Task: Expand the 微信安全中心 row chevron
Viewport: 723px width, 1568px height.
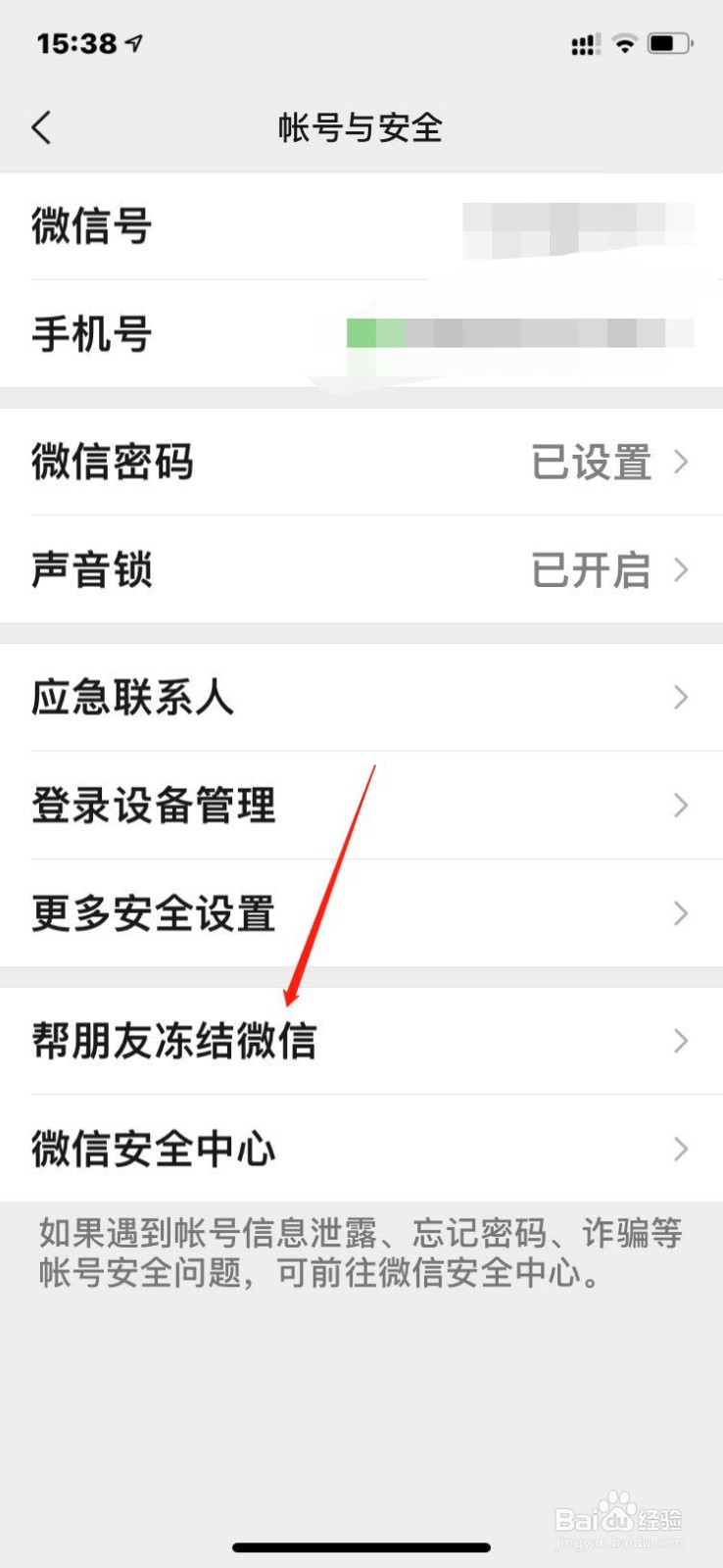Action: (x=681, y=1149)
